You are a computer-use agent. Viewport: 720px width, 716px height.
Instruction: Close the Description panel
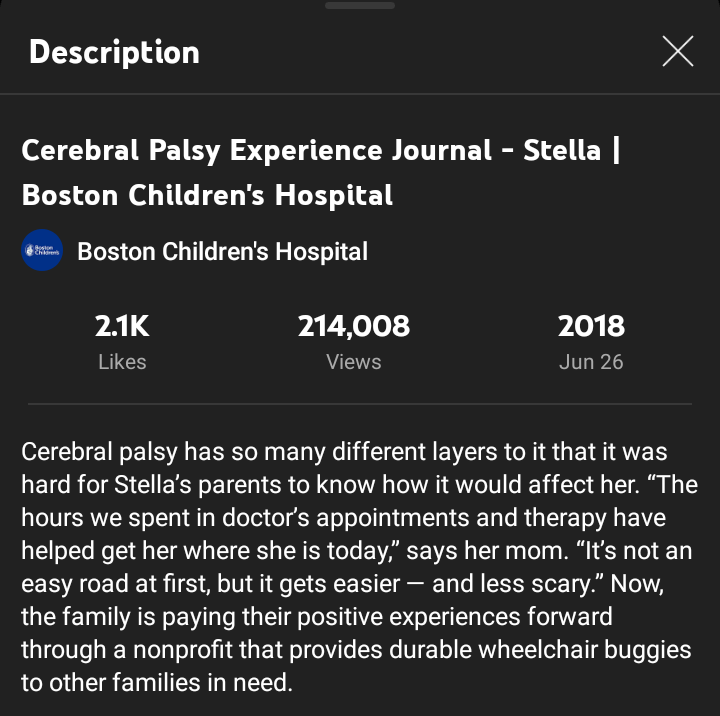(x=677, y=51)
